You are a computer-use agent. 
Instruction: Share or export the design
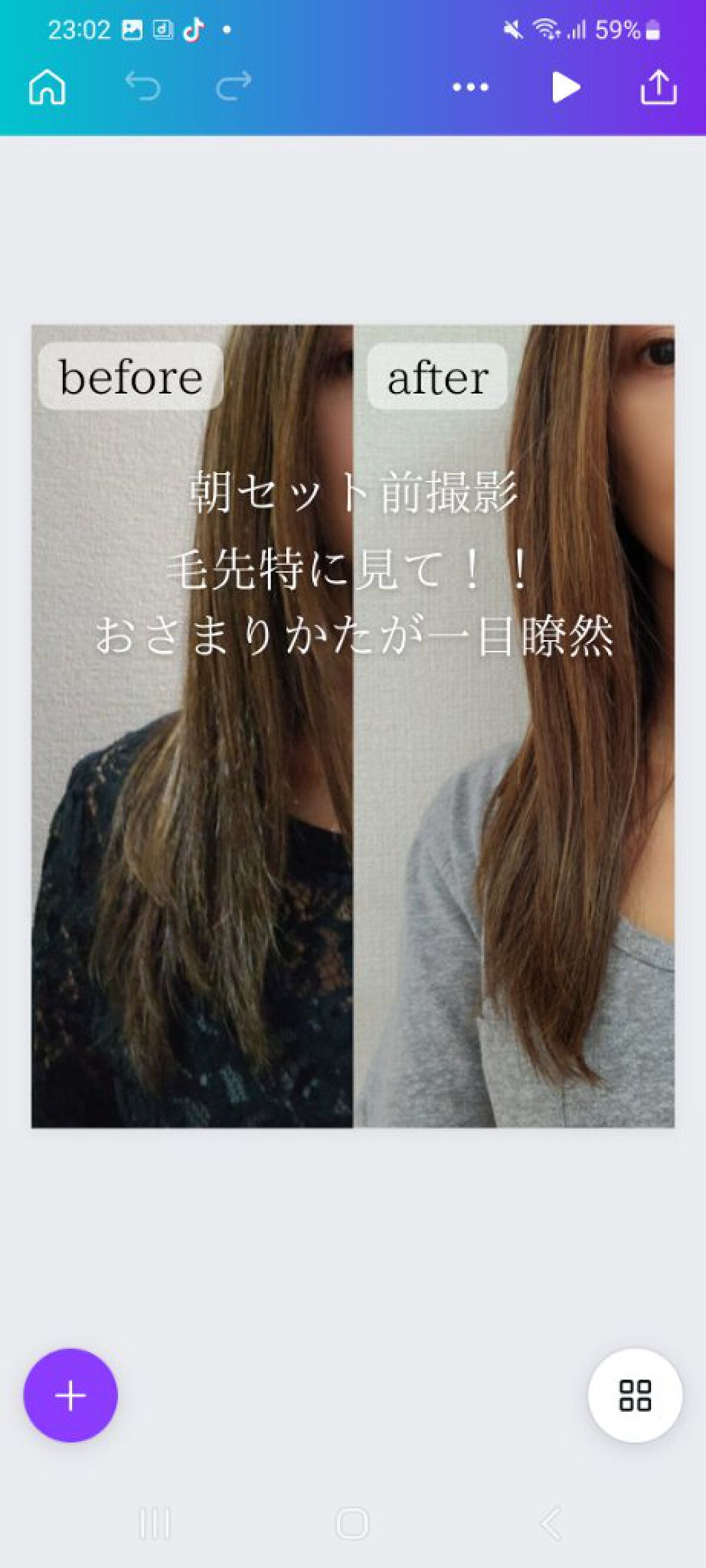[x=658, y=87]
